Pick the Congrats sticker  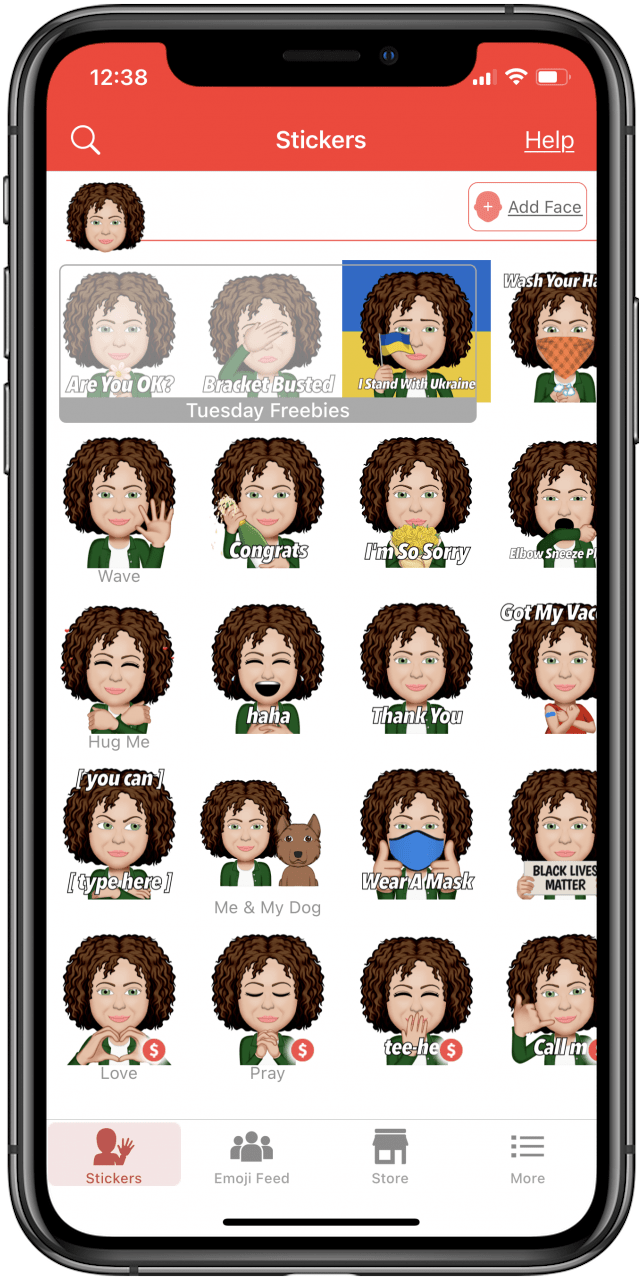268,500
